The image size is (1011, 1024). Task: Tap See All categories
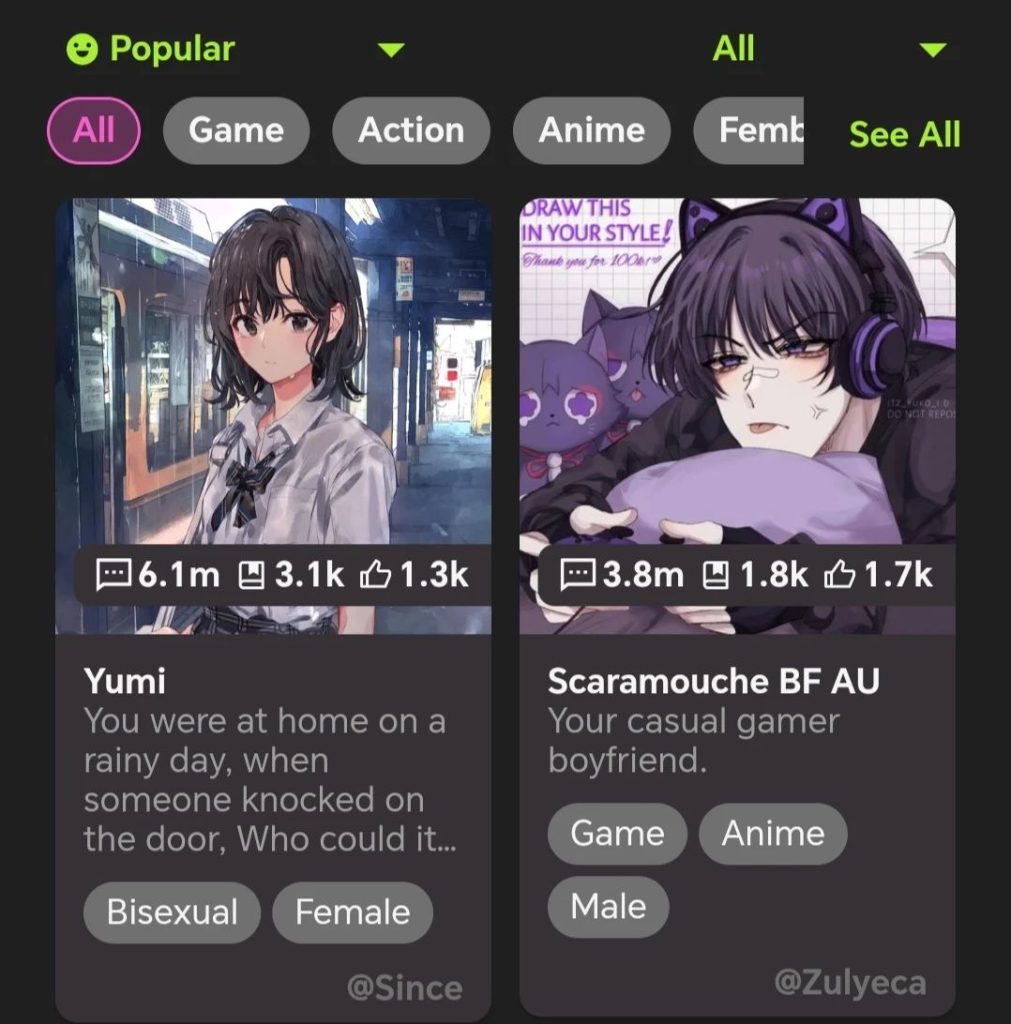pyautogui.click(x=904, y=134)
